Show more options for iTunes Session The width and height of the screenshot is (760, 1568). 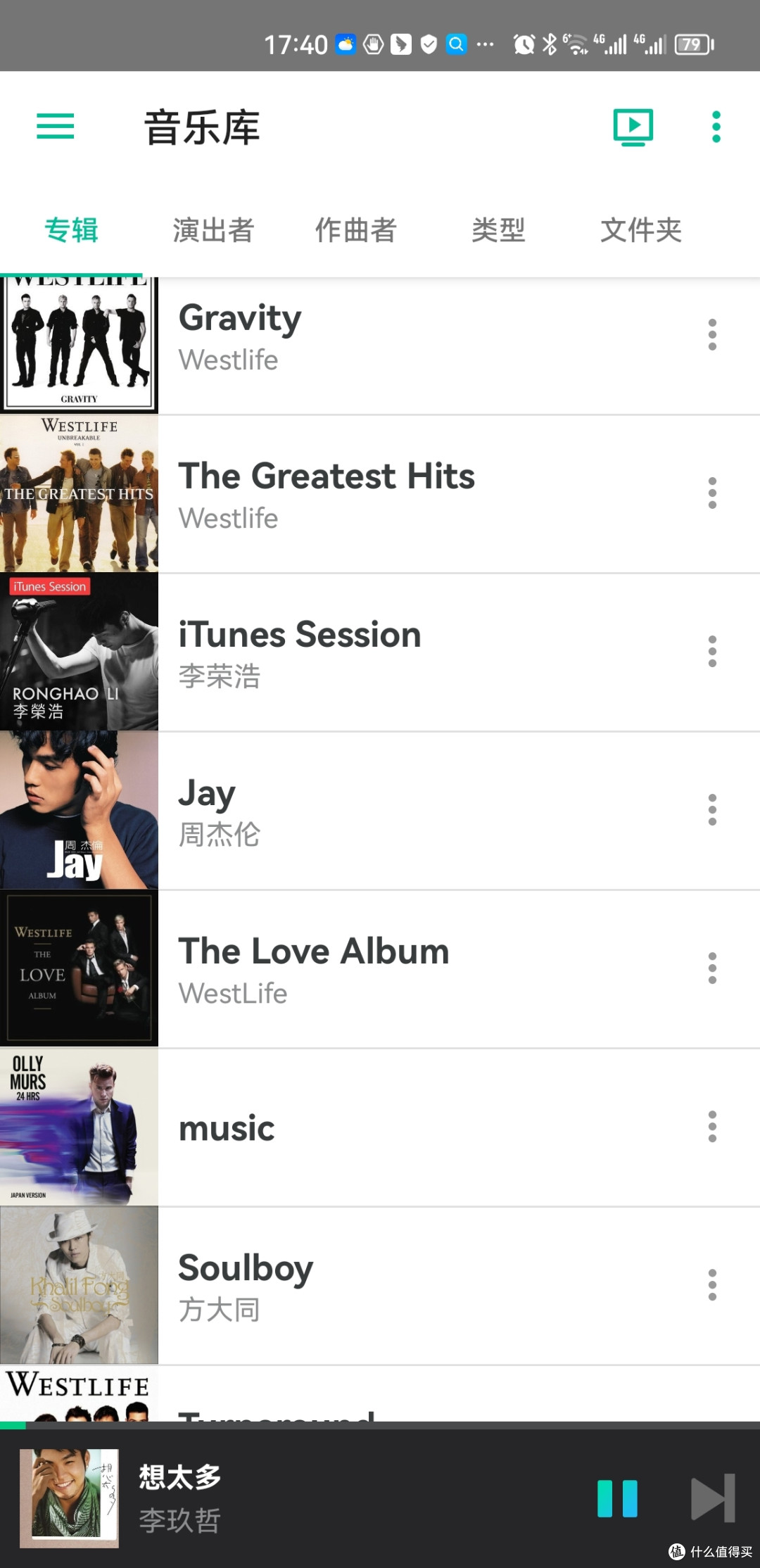[712, 652]
